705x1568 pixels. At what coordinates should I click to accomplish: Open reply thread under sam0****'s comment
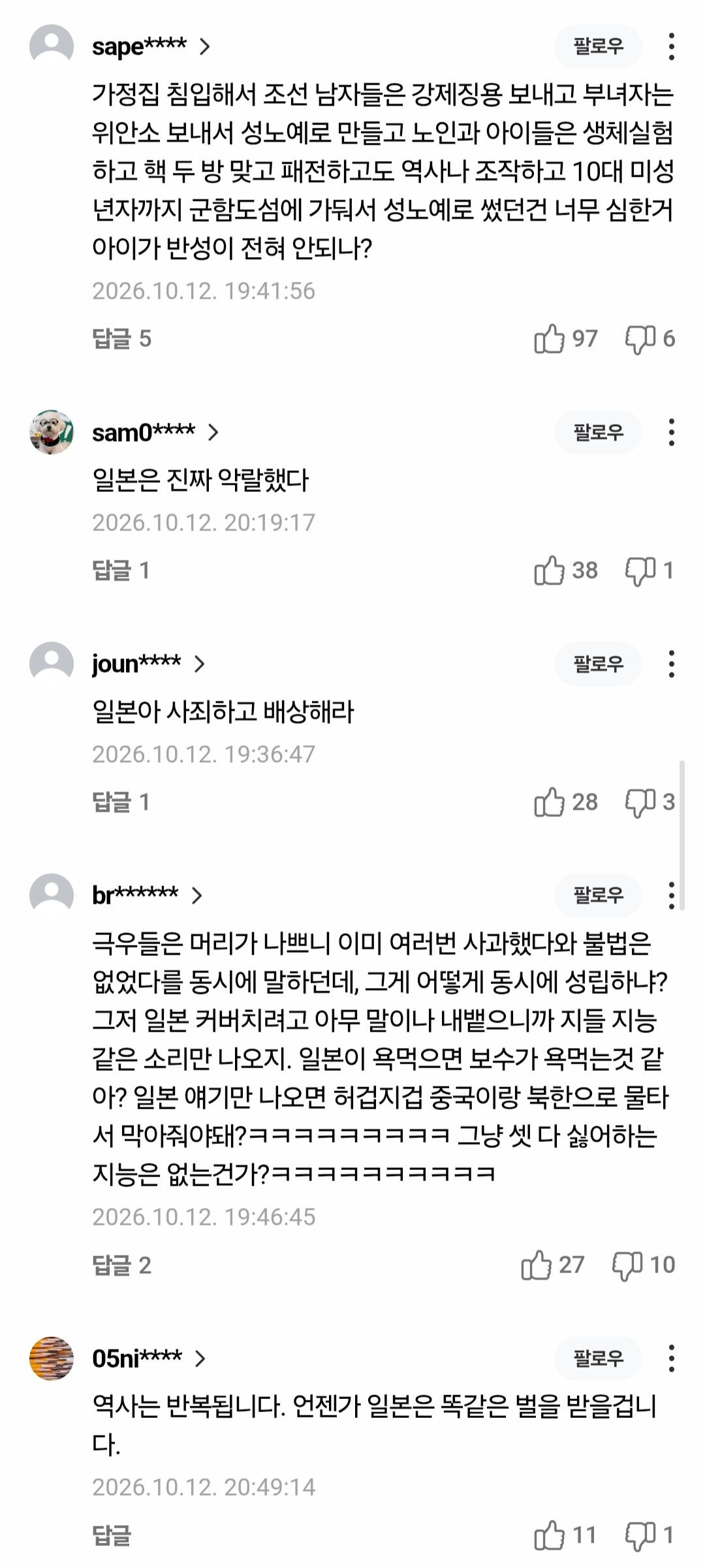click(x=121, y=570)
